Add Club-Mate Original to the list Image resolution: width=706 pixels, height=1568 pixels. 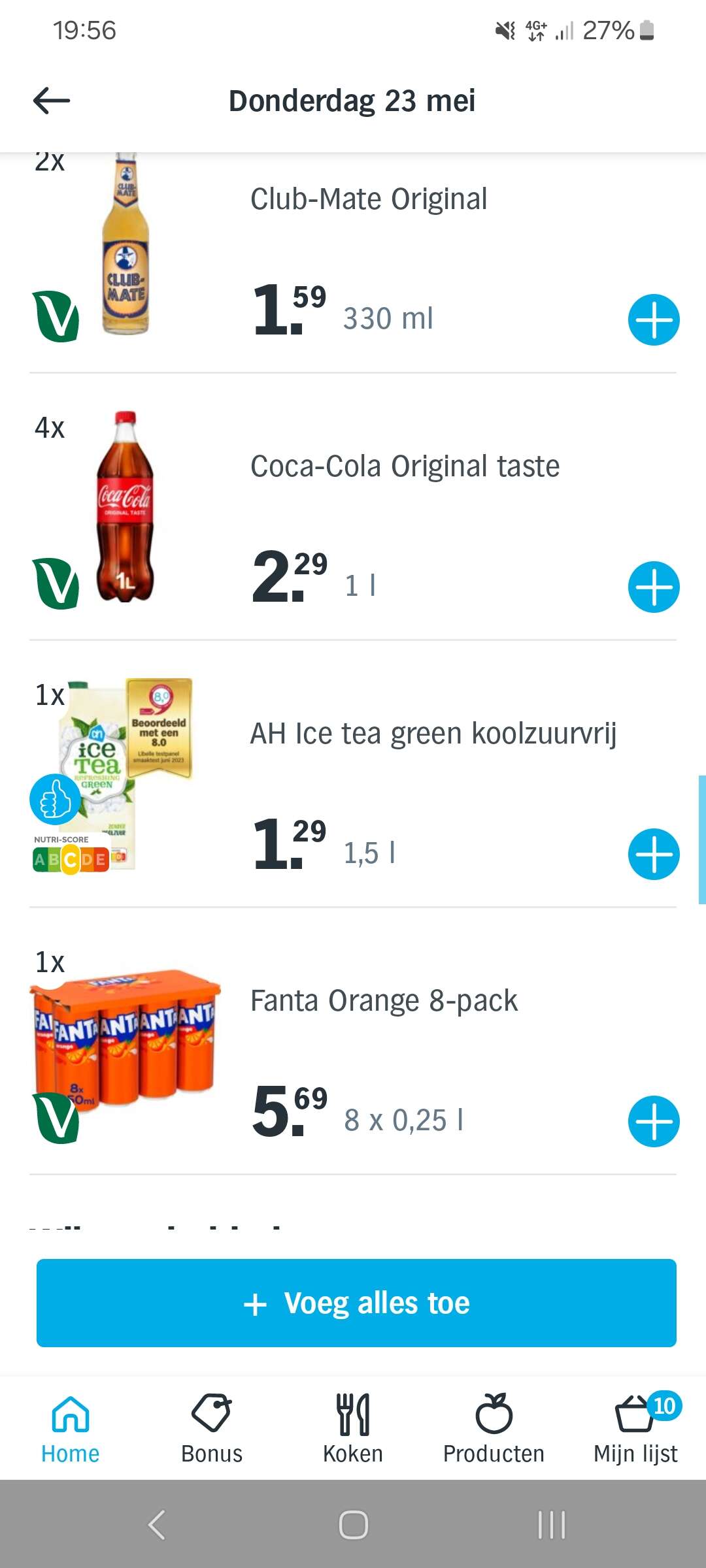coord(654,319)
